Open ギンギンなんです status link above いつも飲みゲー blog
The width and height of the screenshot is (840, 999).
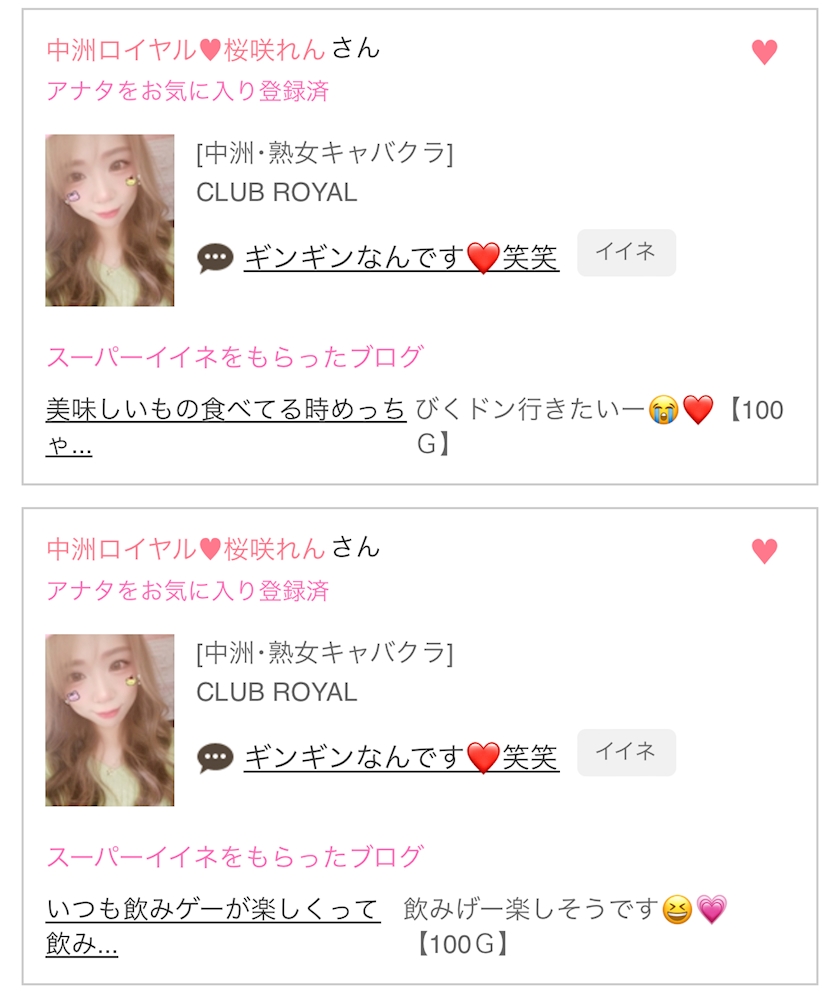click(401, 758)
